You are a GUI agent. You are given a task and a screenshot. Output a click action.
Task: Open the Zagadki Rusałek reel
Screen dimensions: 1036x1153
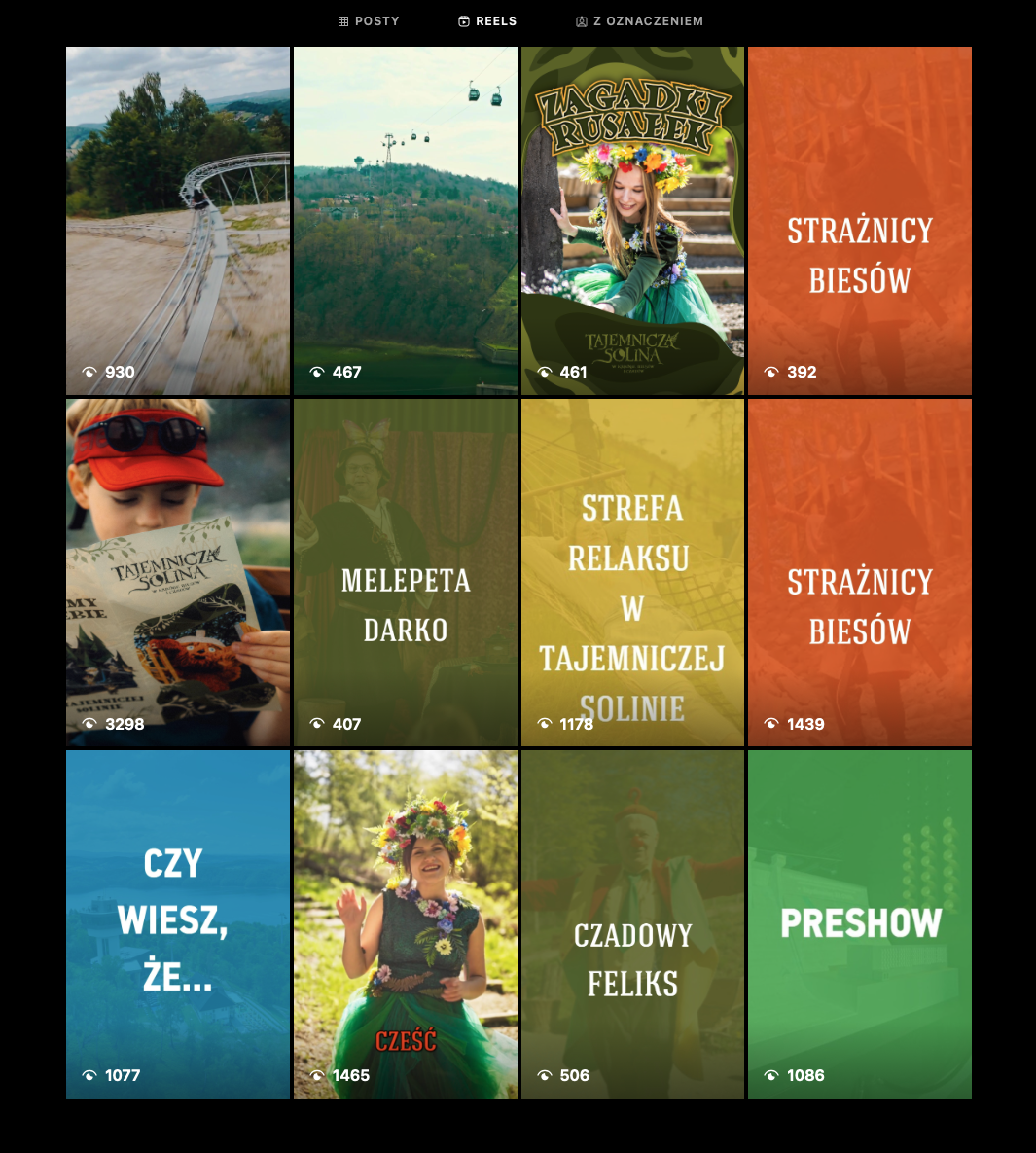click(x=632, y=221)
